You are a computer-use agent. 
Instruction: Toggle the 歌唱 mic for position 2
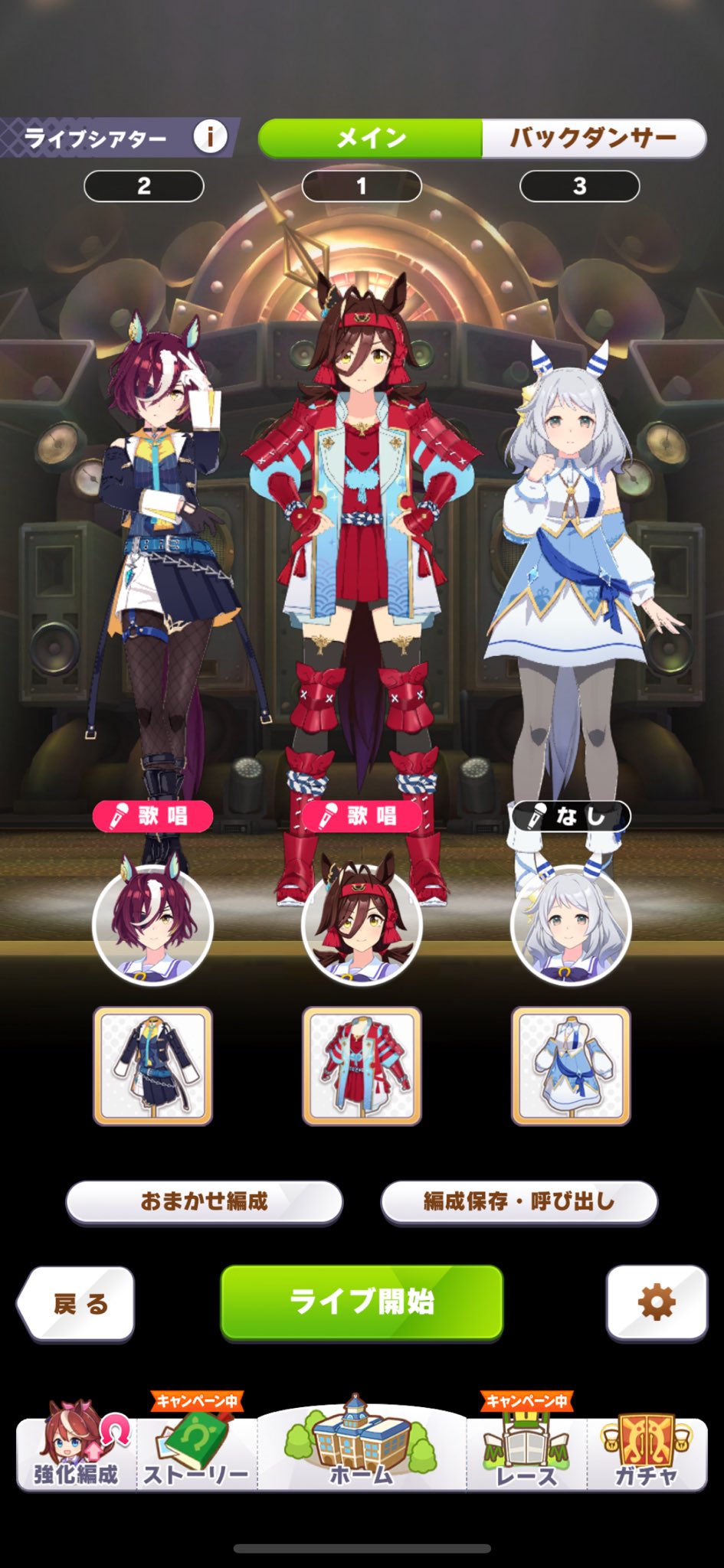[x=152, y=816]
